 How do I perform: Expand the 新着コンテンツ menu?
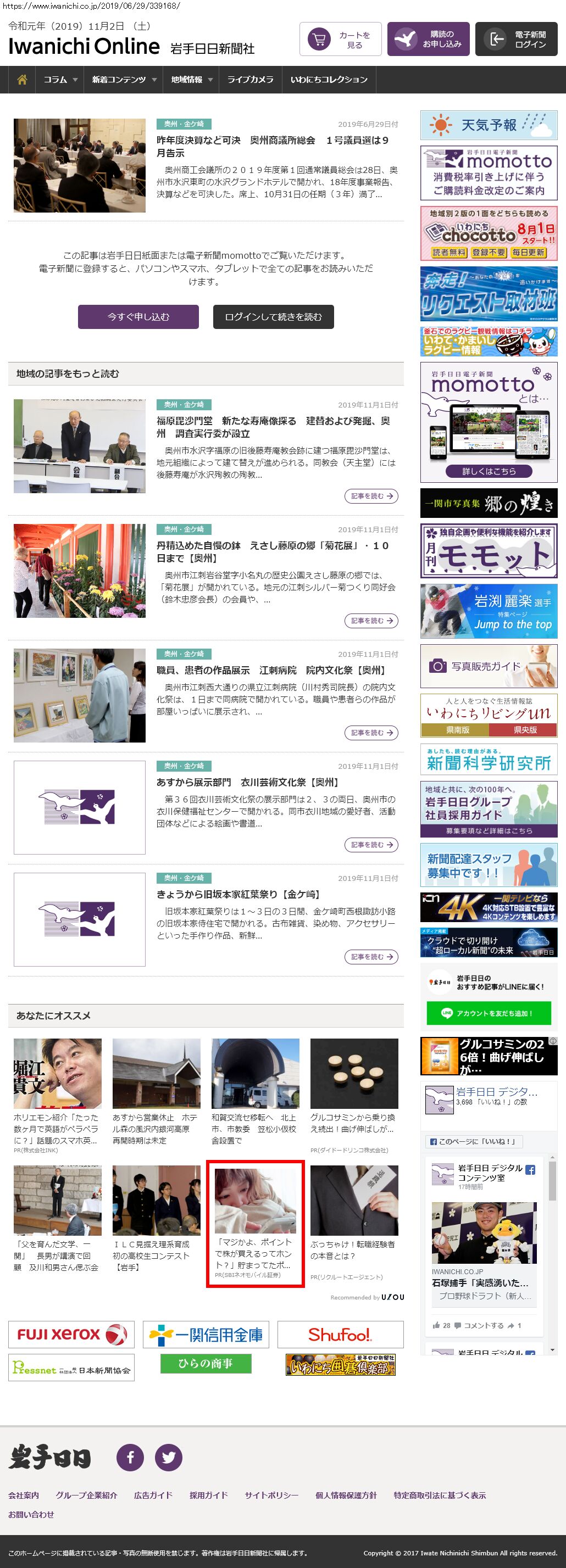(x=124, y=80)
